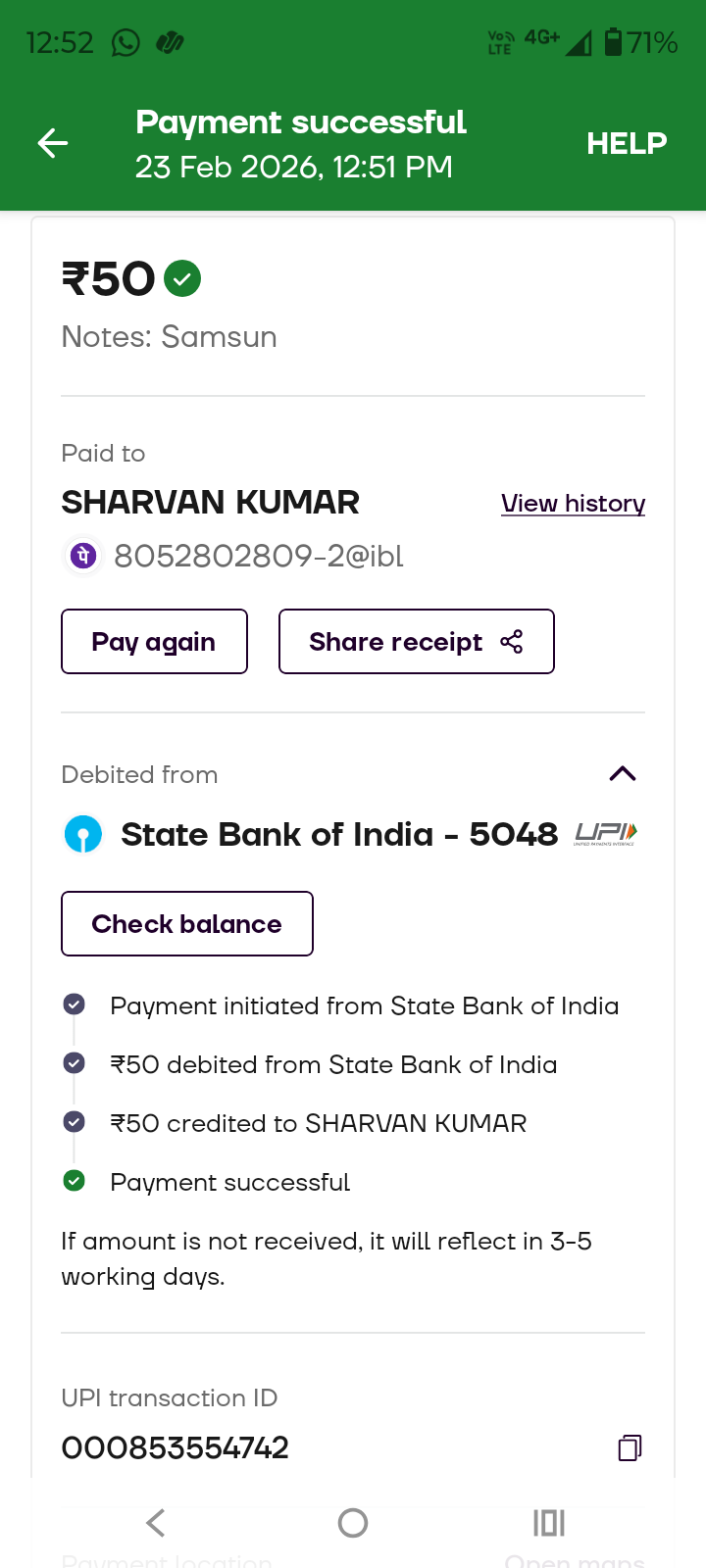The height and width of the screenshot is (1568, 706).
Task: Share receipt of this payment
Action: coord(416,642)
